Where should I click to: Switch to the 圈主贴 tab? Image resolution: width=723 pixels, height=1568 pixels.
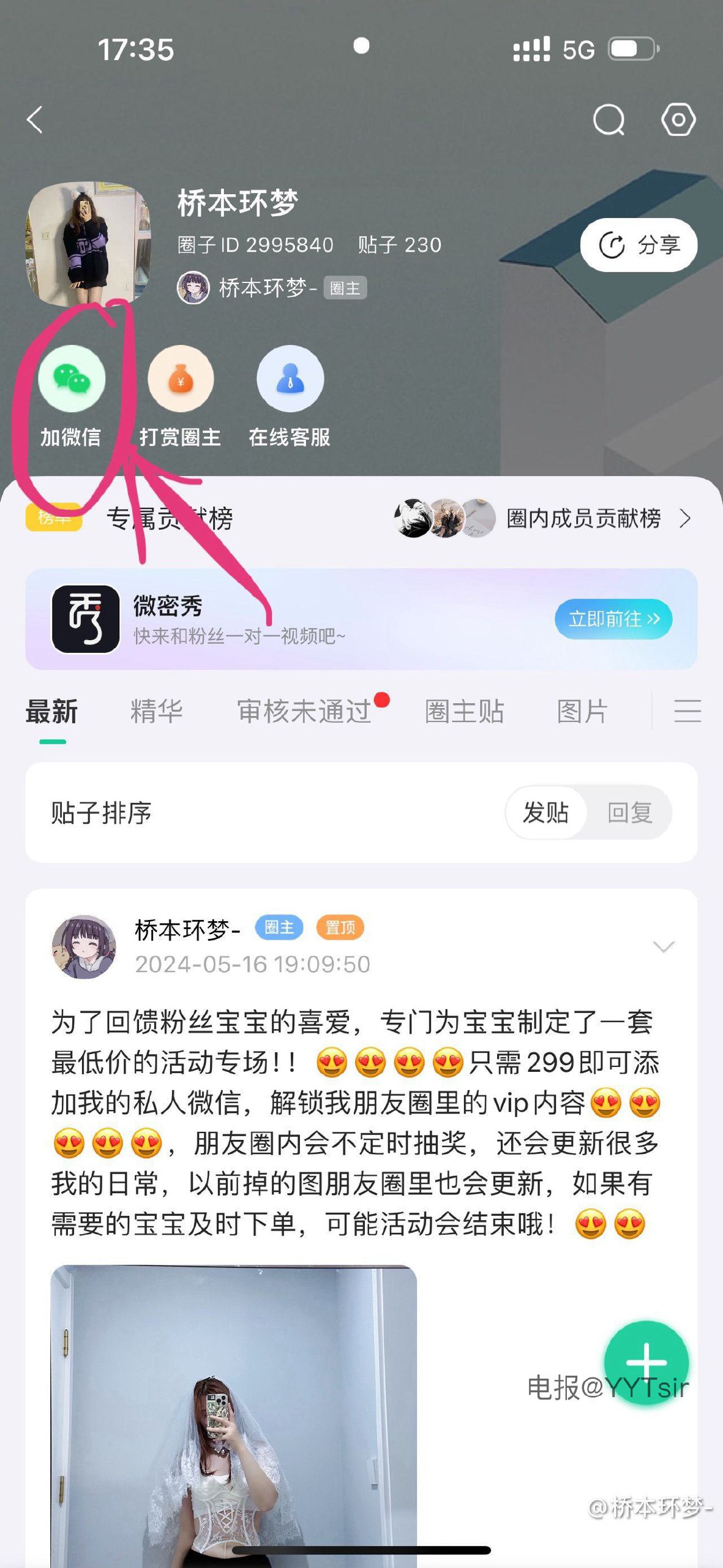coord(465,712)
